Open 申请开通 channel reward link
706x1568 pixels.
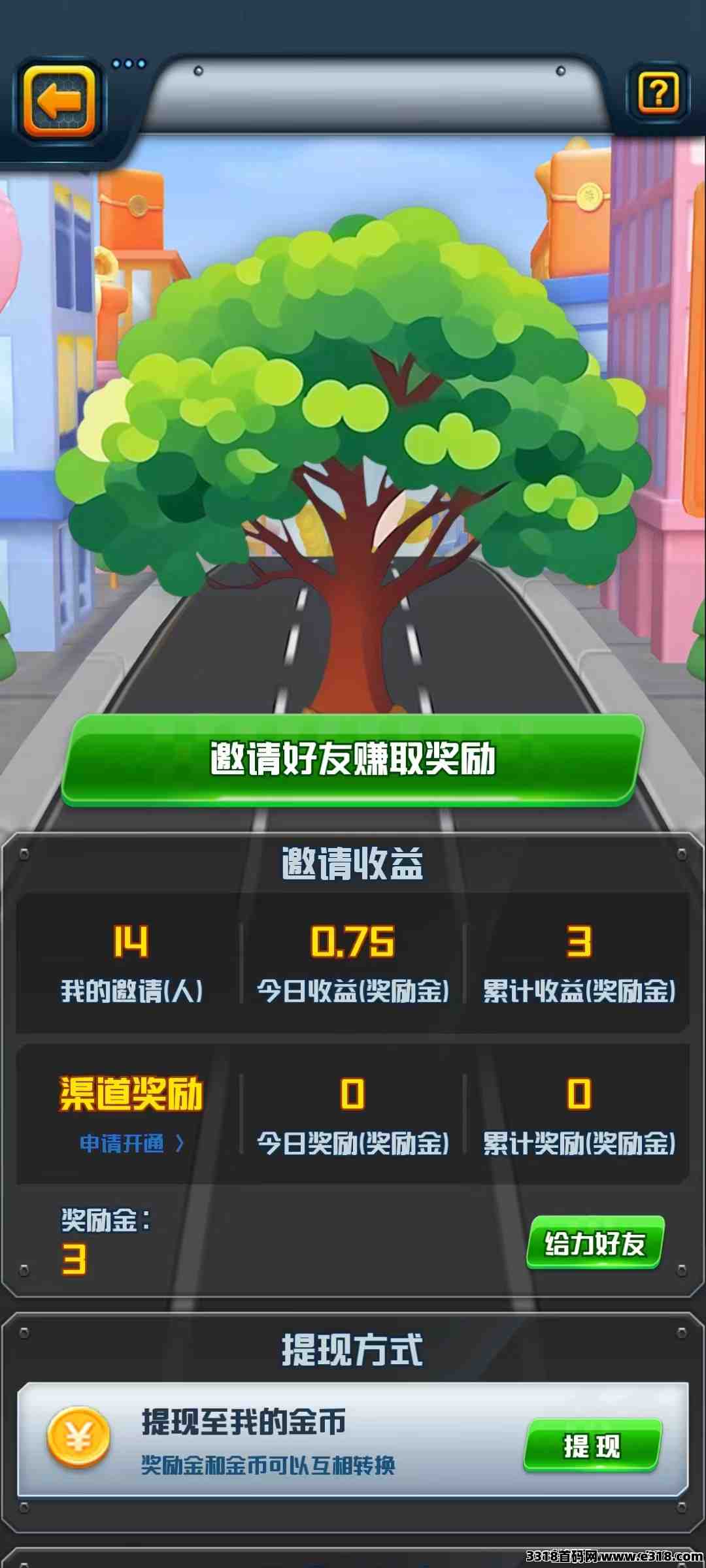(x=131, y=1143)
